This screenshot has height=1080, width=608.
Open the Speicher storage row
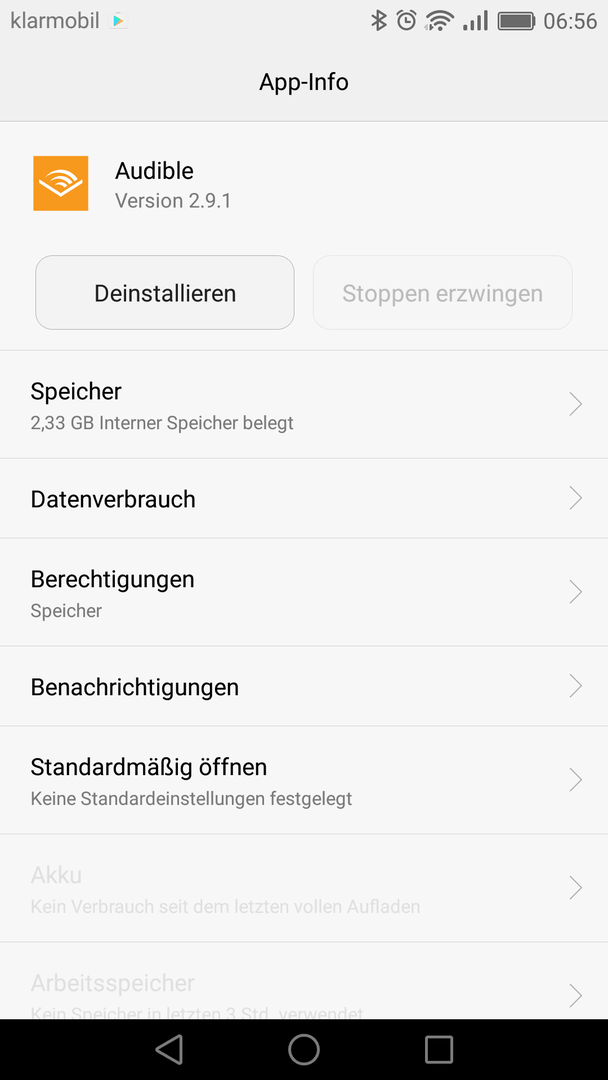coord(304,404)
